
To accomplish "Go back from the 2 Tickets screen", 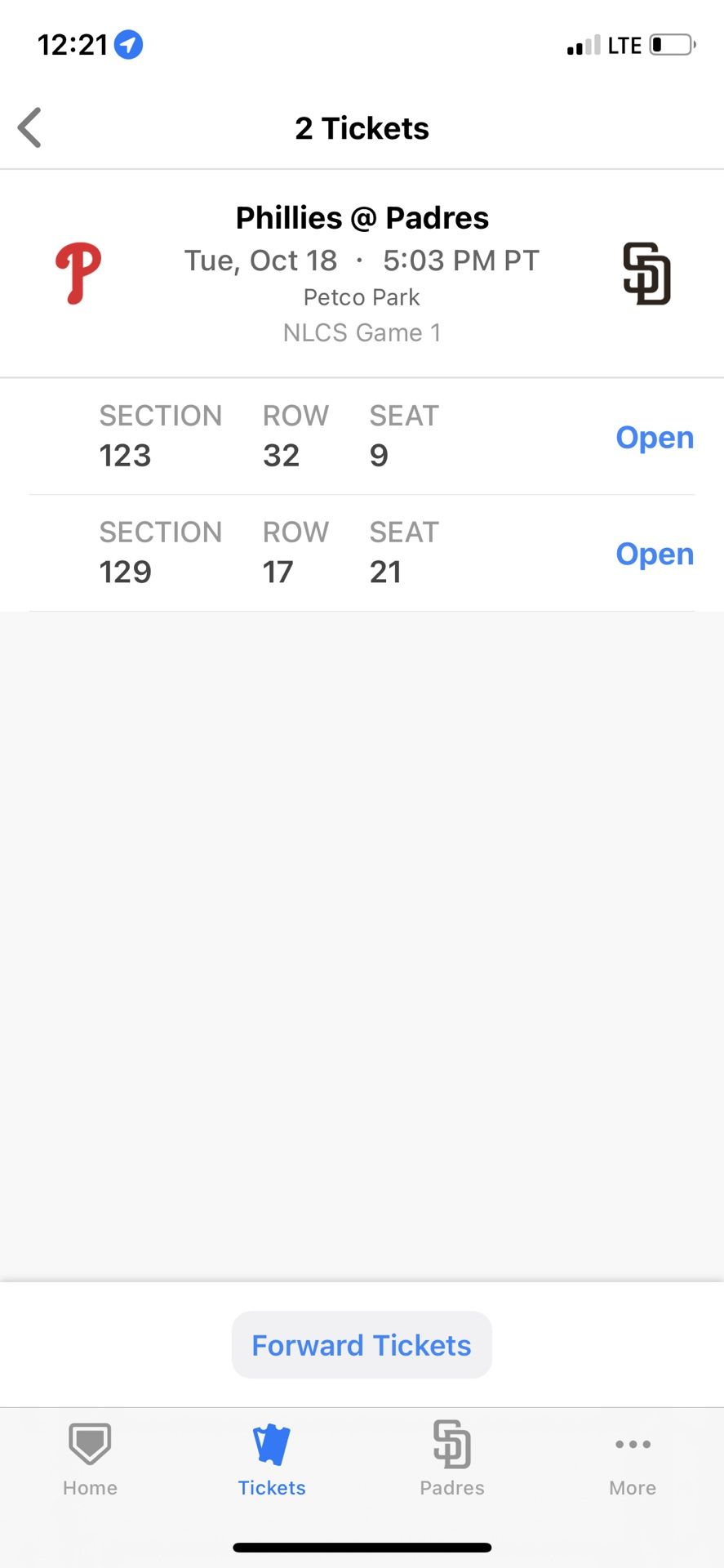I will (30, 128).
